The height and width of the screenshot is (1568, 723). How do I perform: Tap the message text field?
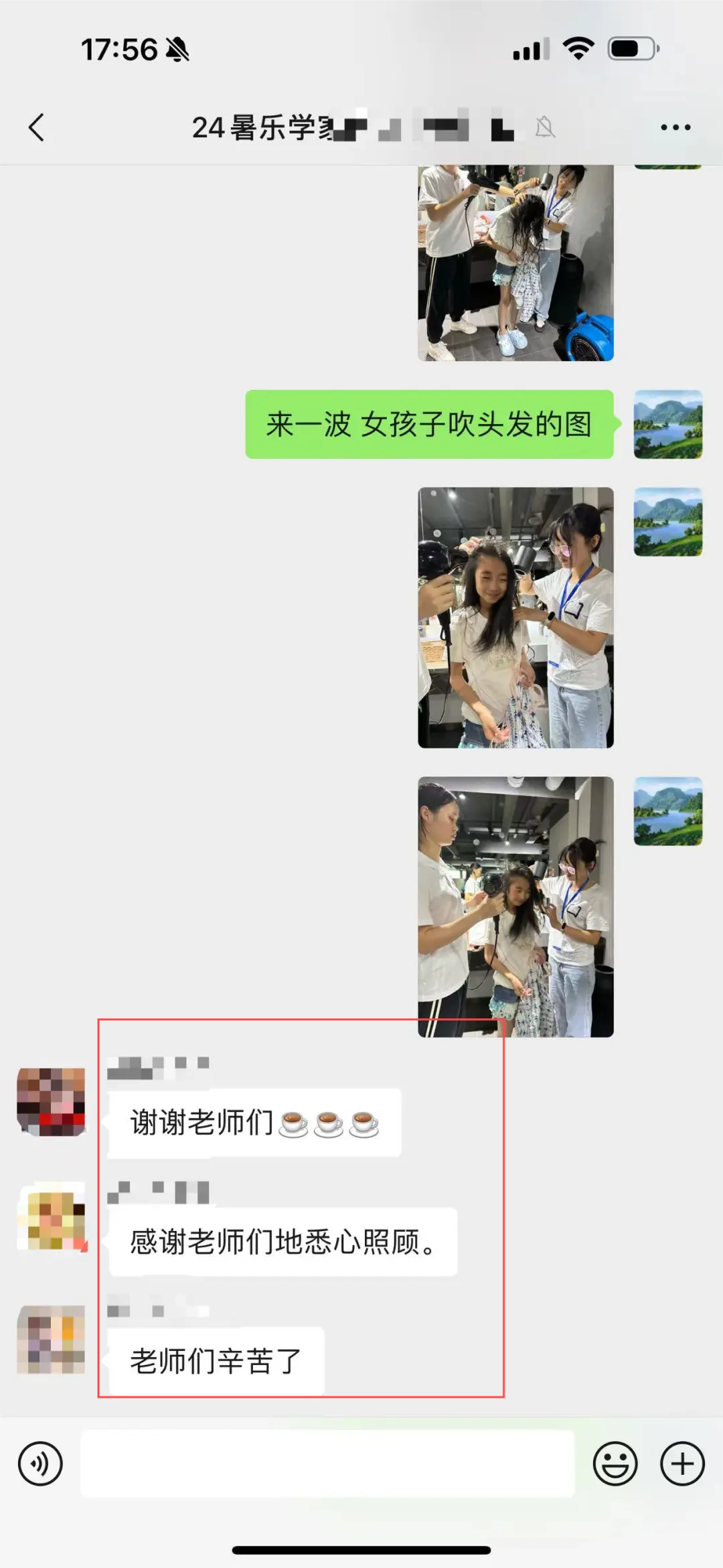328,1464
